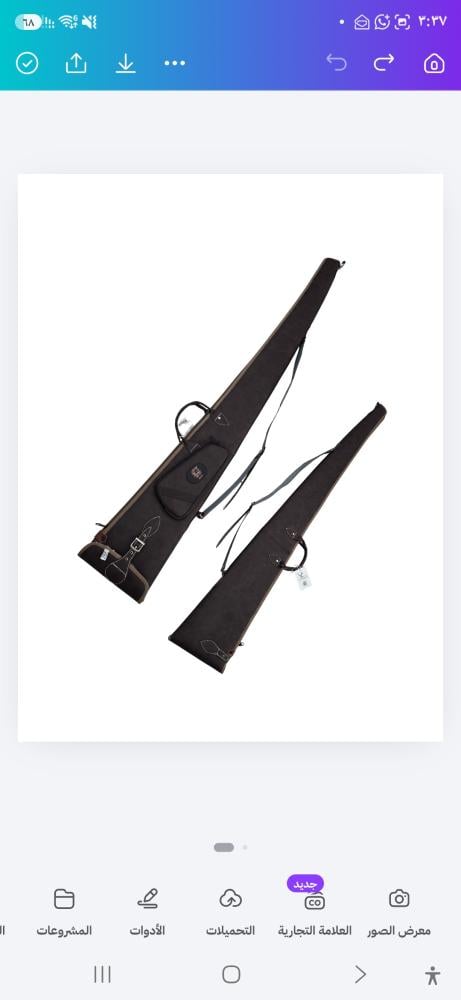Viewport: 461px width, 1000px height.
Task: Open the three-dot overflow menu
Action: pyautogui.click(x=175, y=63)
